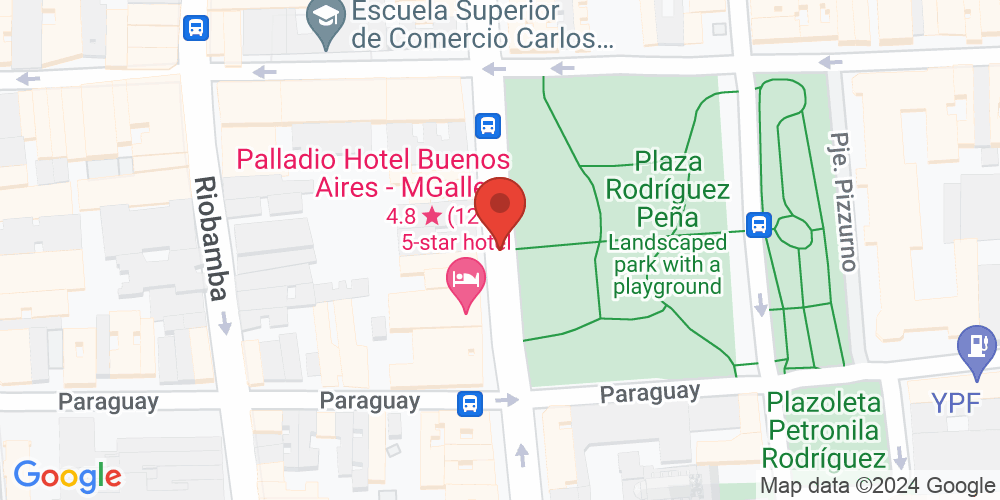Open Escuela Superior de Comercio Carlos place marker

326,16
